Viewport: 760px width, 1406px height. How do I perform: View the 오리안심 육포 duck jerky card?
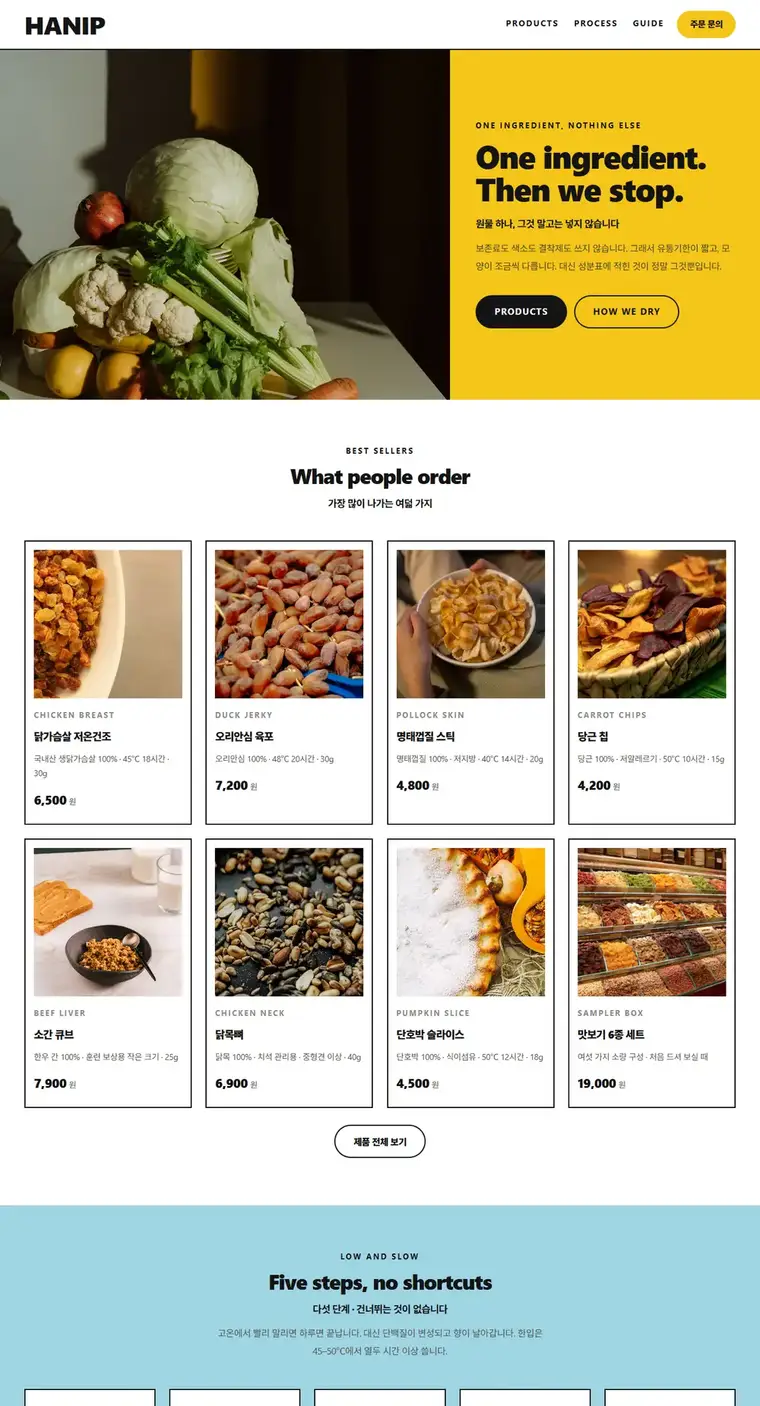(x=289, y=683)
